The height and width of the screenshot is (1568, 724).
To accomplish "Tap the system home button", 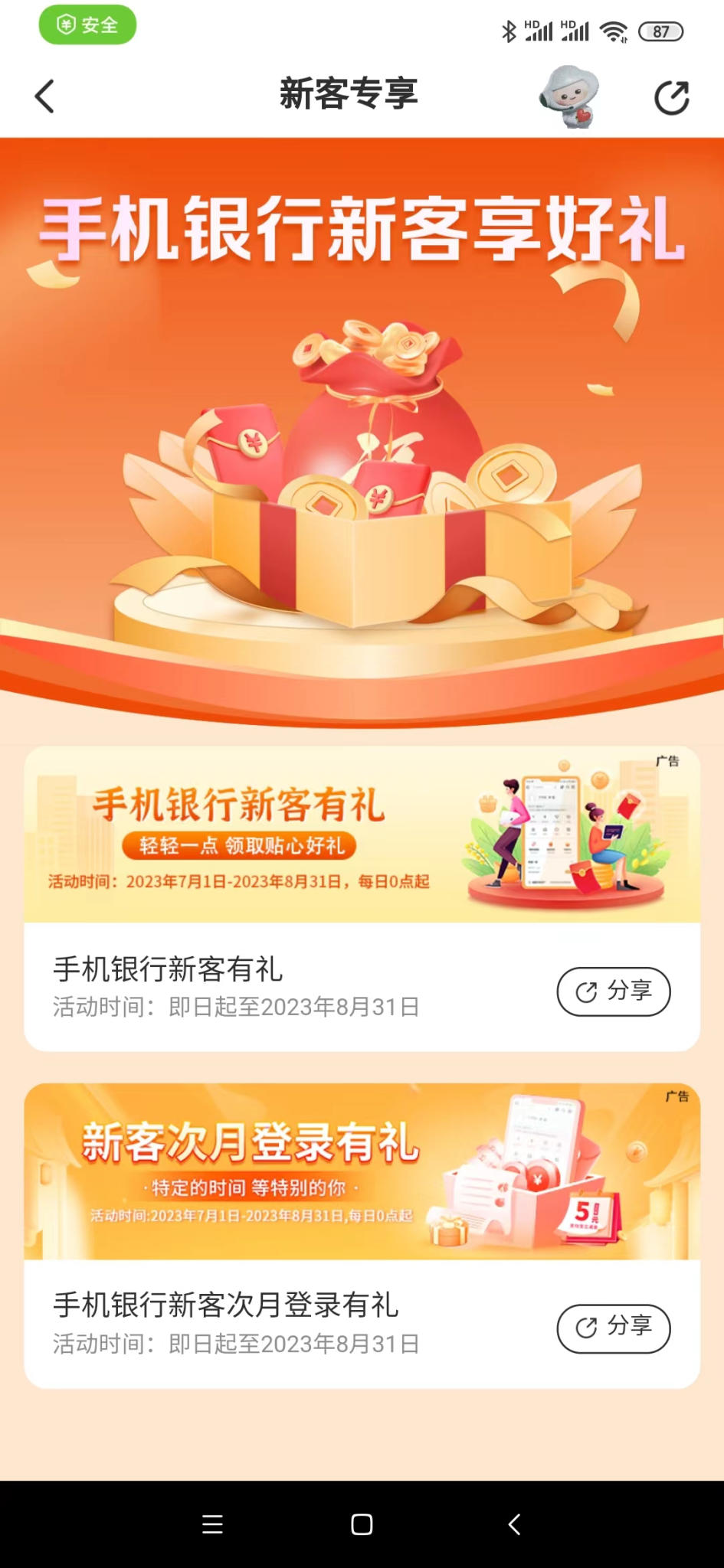I will coord(362,1524).
